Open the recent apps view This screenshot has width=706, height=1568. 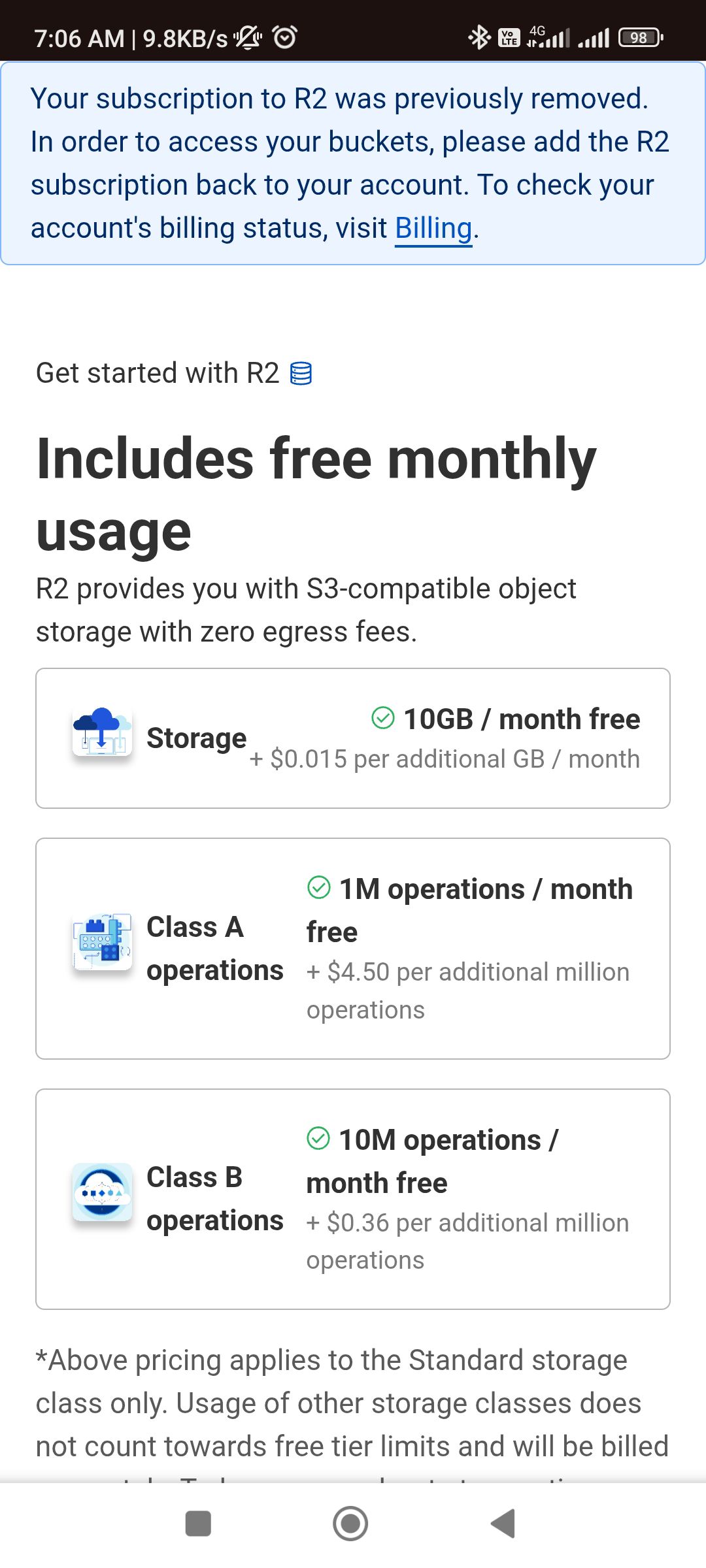coord(198,1524)
